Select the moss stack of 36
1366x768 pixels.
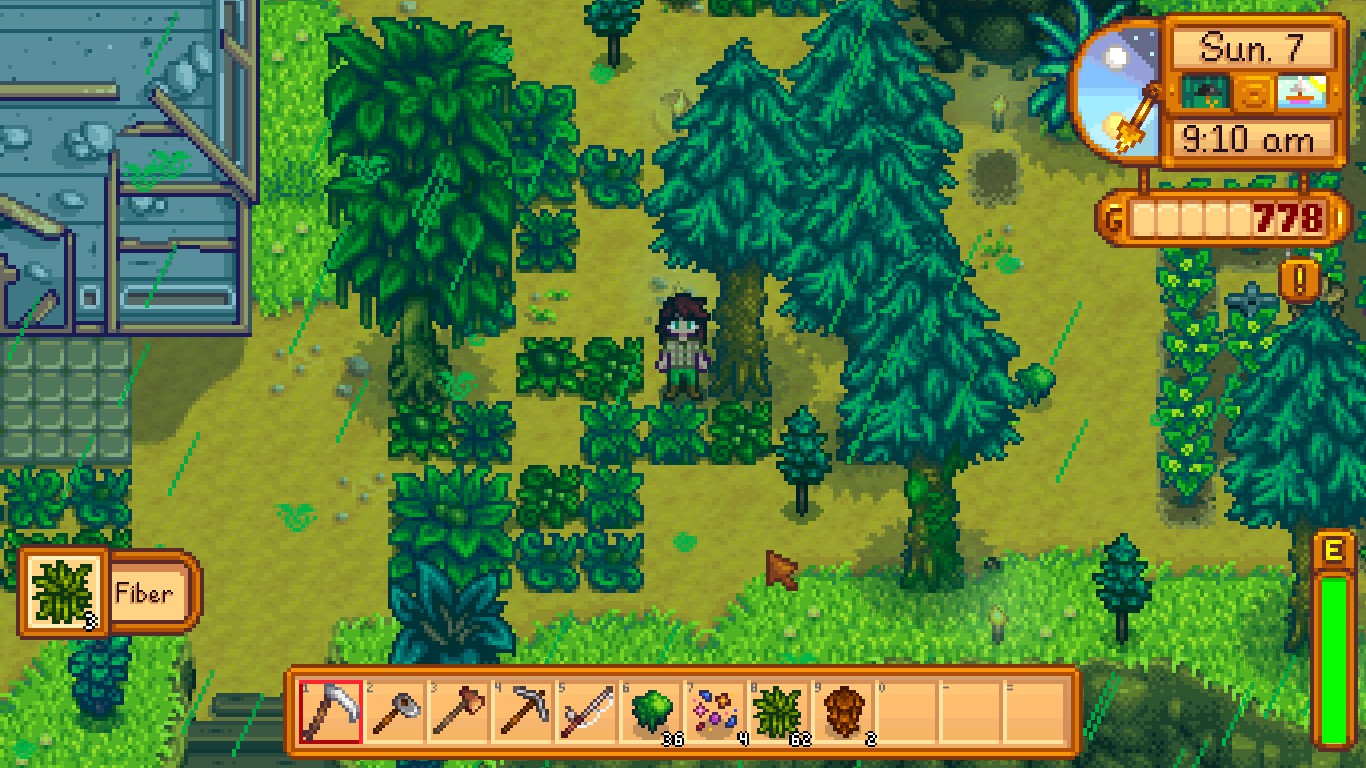[651, 711]
